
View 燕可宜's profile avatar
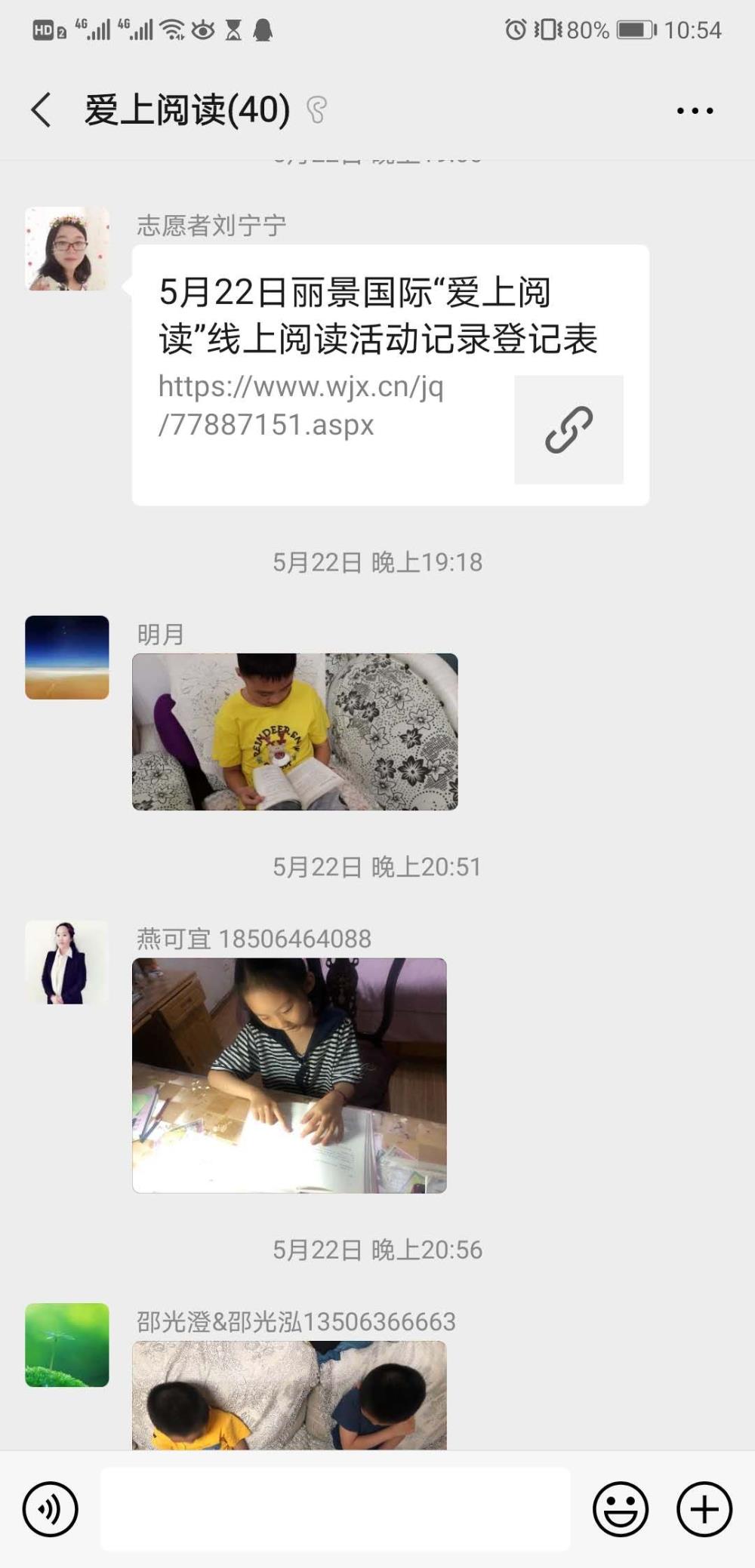67,962
